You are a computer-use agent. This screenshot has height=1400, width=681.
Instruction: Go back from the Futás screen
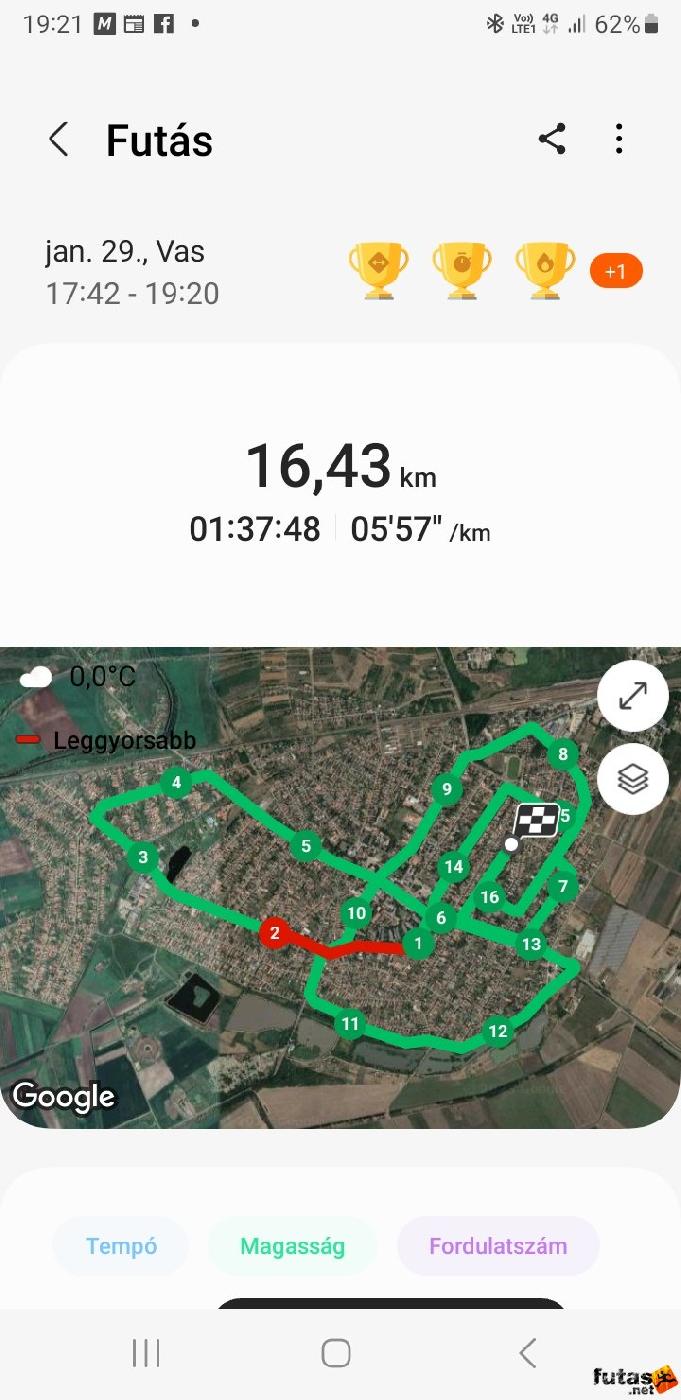pos(59,139)
